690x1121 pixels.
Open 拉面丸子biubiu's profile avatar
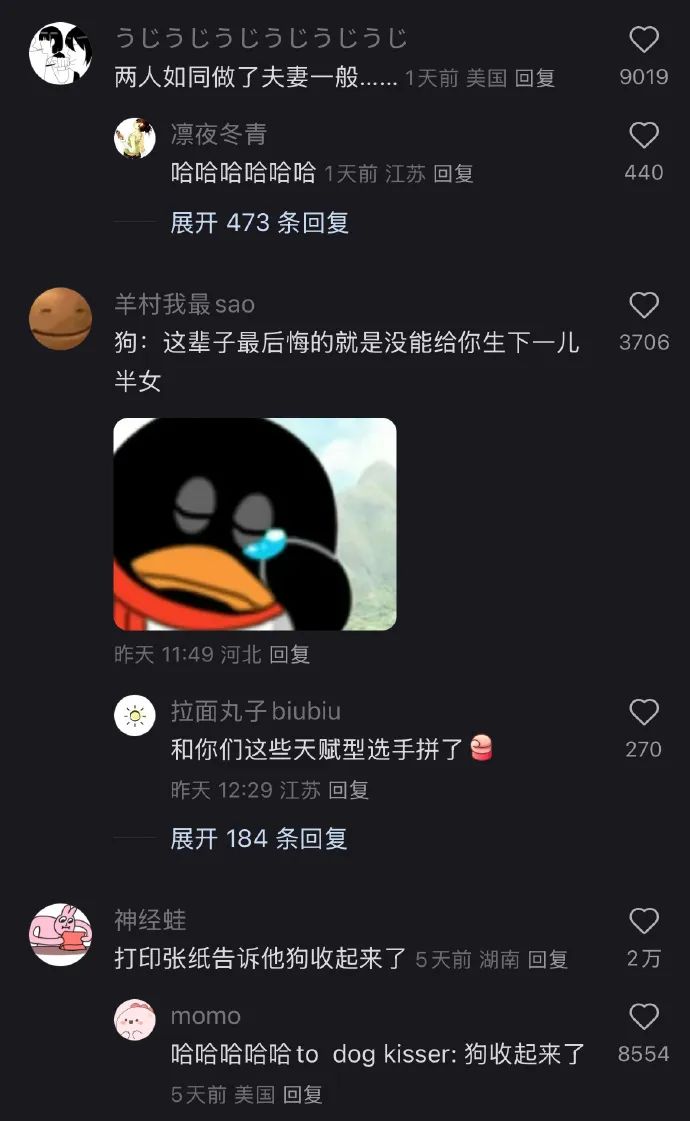pyautogui.click(x=134, y=715)
